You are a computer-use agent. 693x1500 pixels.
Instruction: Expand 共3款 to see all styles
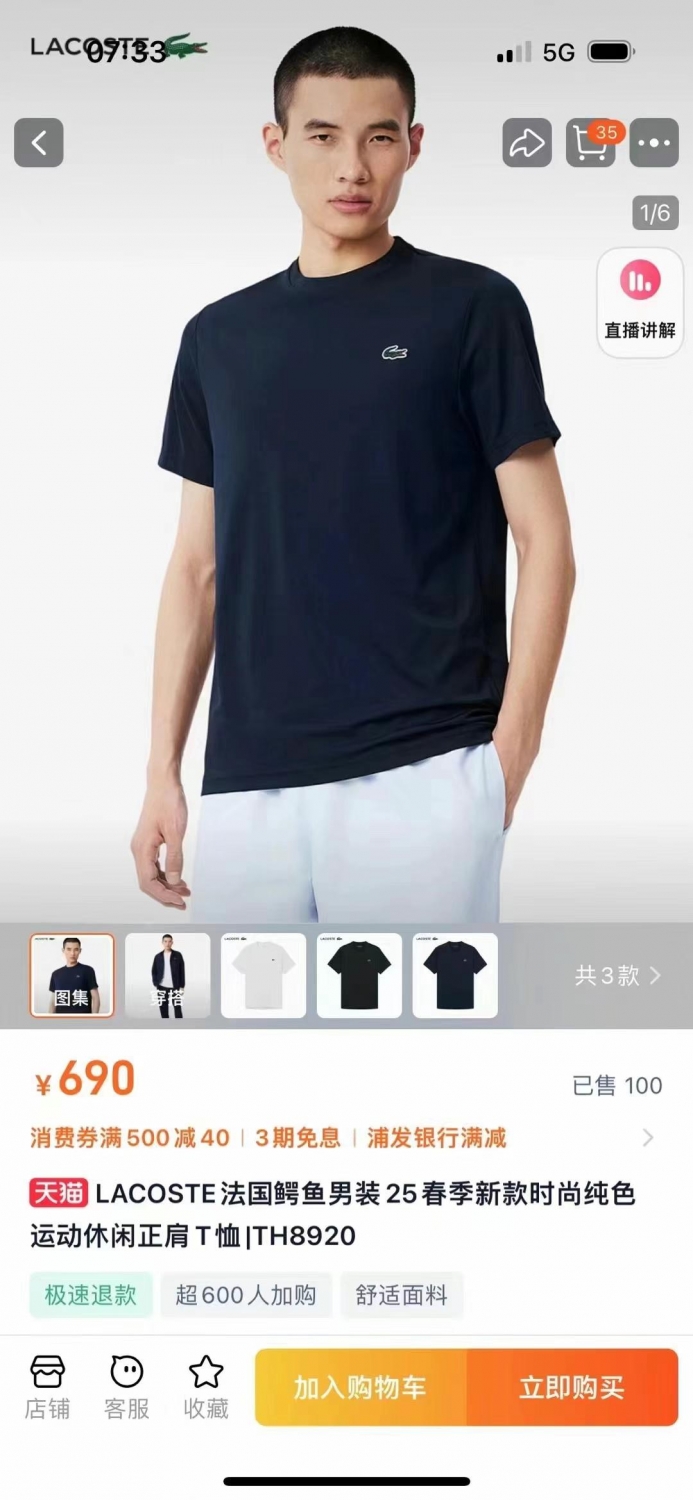tap(618, 975)
